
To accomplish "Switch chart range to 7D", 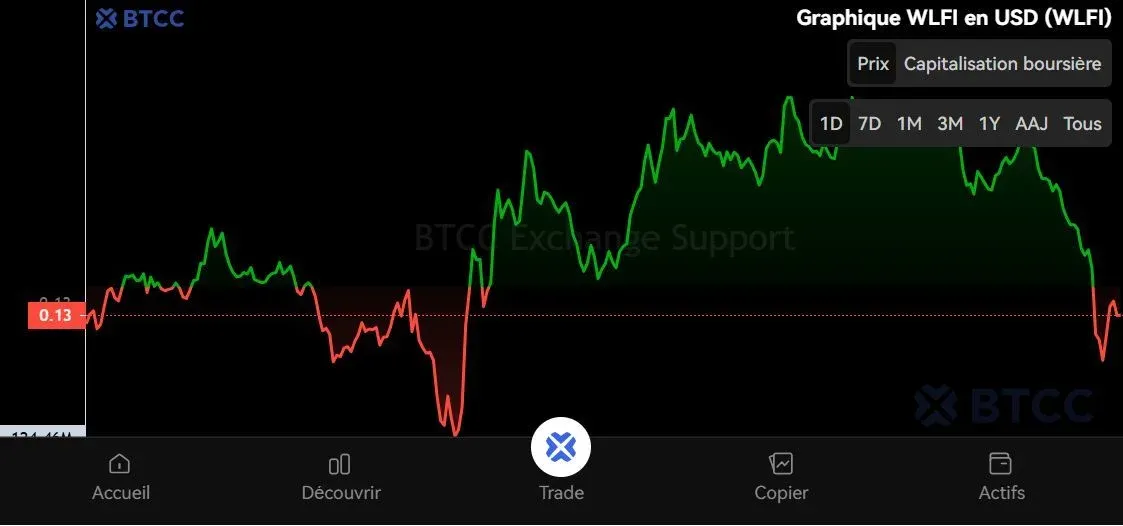I will coord(870,124).
